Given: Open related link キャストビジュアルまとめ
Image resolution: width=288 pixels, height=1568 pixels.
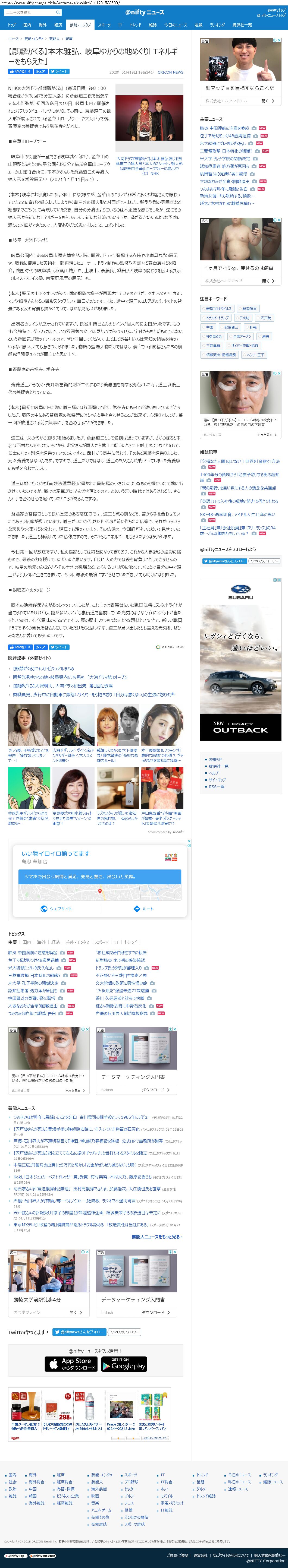Looking at the screenshot, I should pos(43,668).
